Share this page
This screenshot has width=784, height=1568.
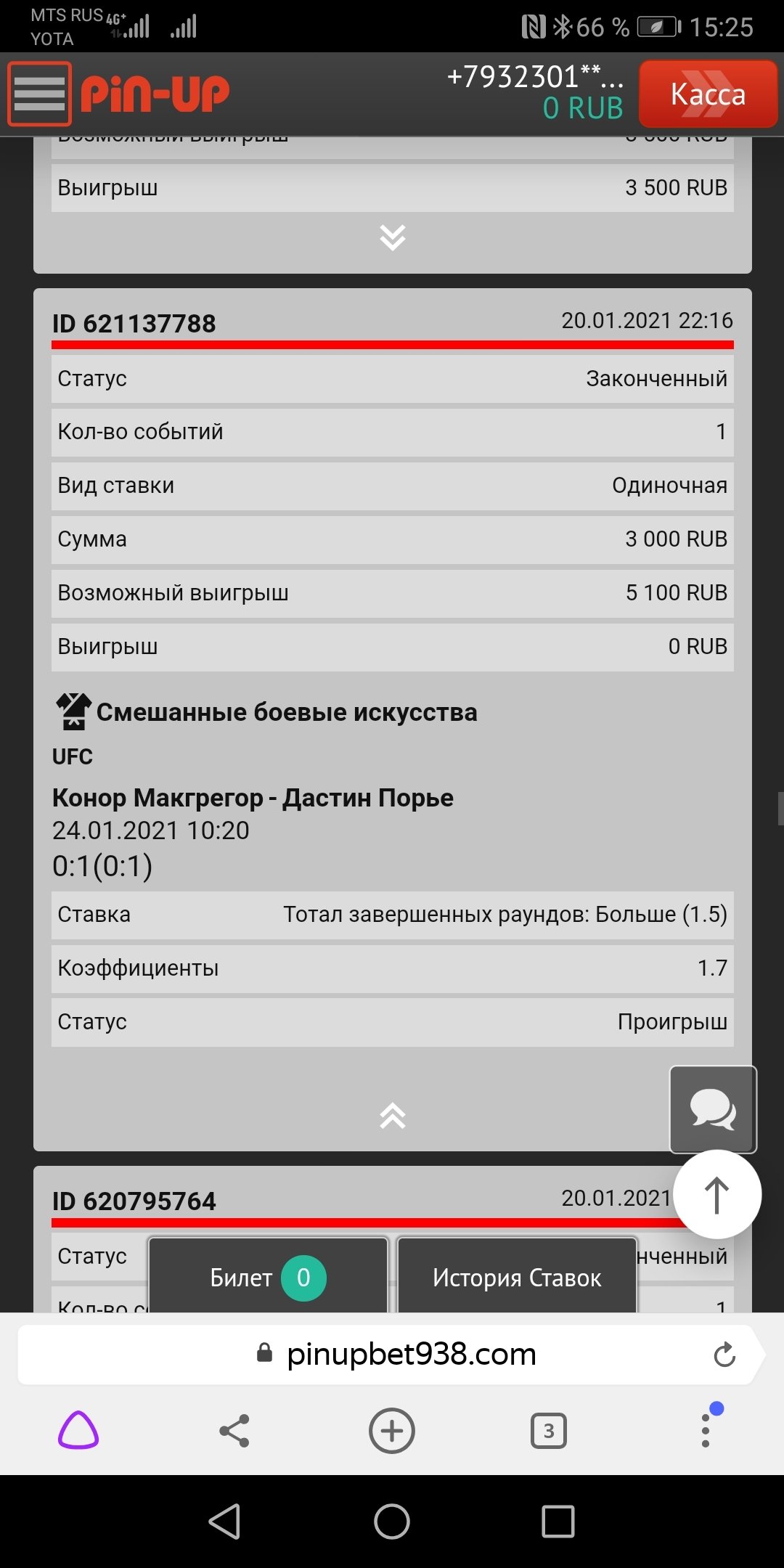(x=234, y=1431)
